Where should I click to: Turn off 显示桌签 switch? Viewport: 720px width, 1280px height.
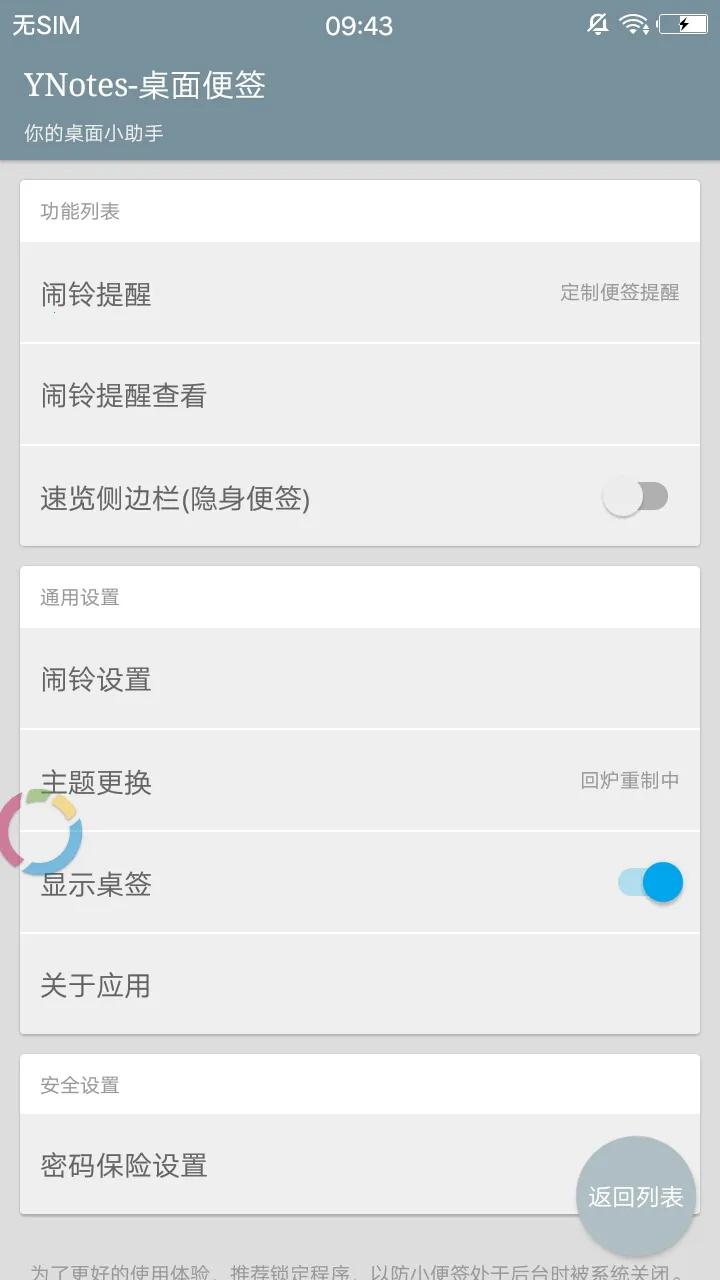click(651, 882)
